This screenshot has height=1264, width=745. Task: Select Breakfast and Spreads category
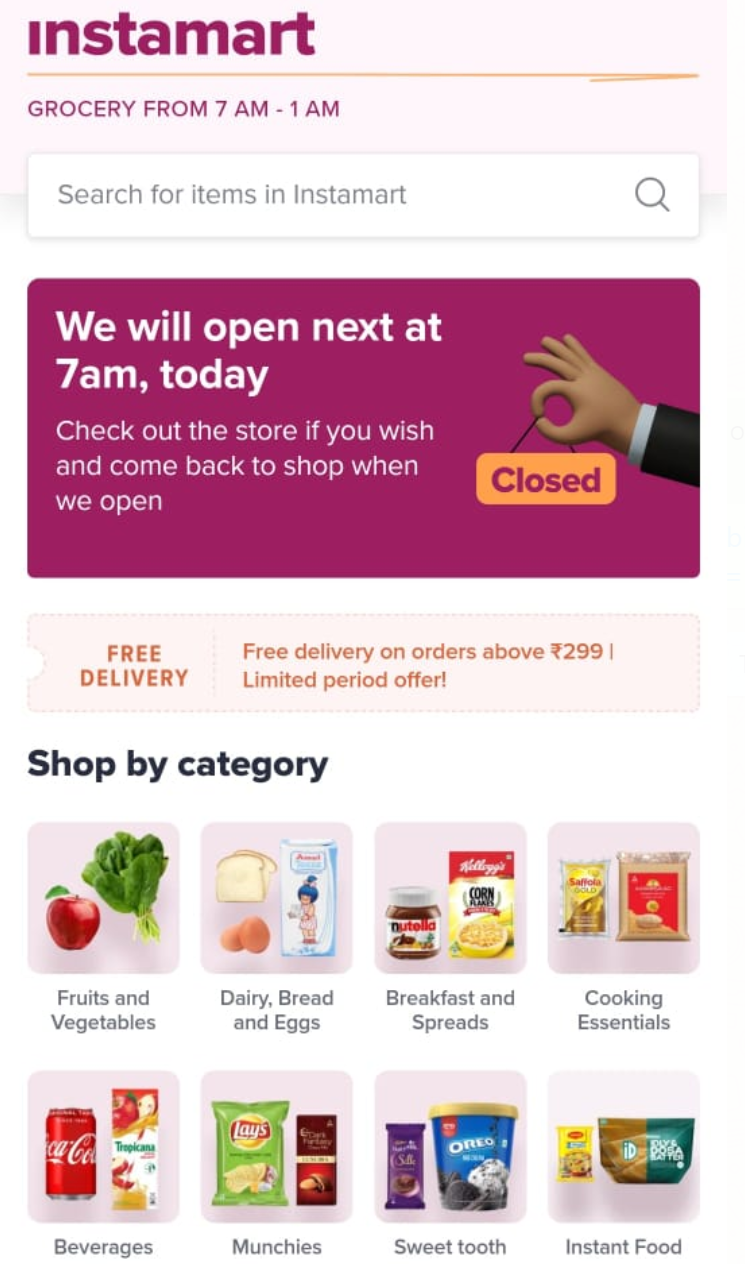coord(450,898)
